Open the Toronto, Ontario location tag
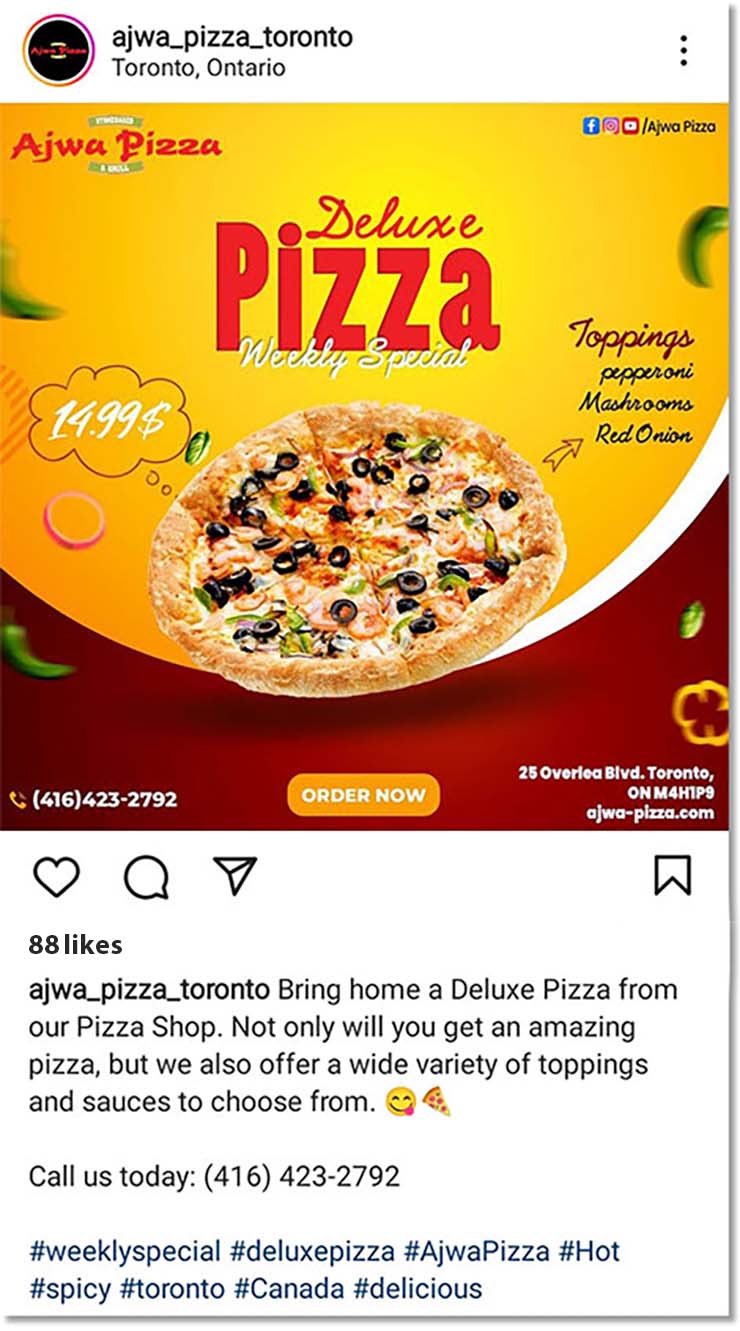740x1331 pixels. click(198, 68)
